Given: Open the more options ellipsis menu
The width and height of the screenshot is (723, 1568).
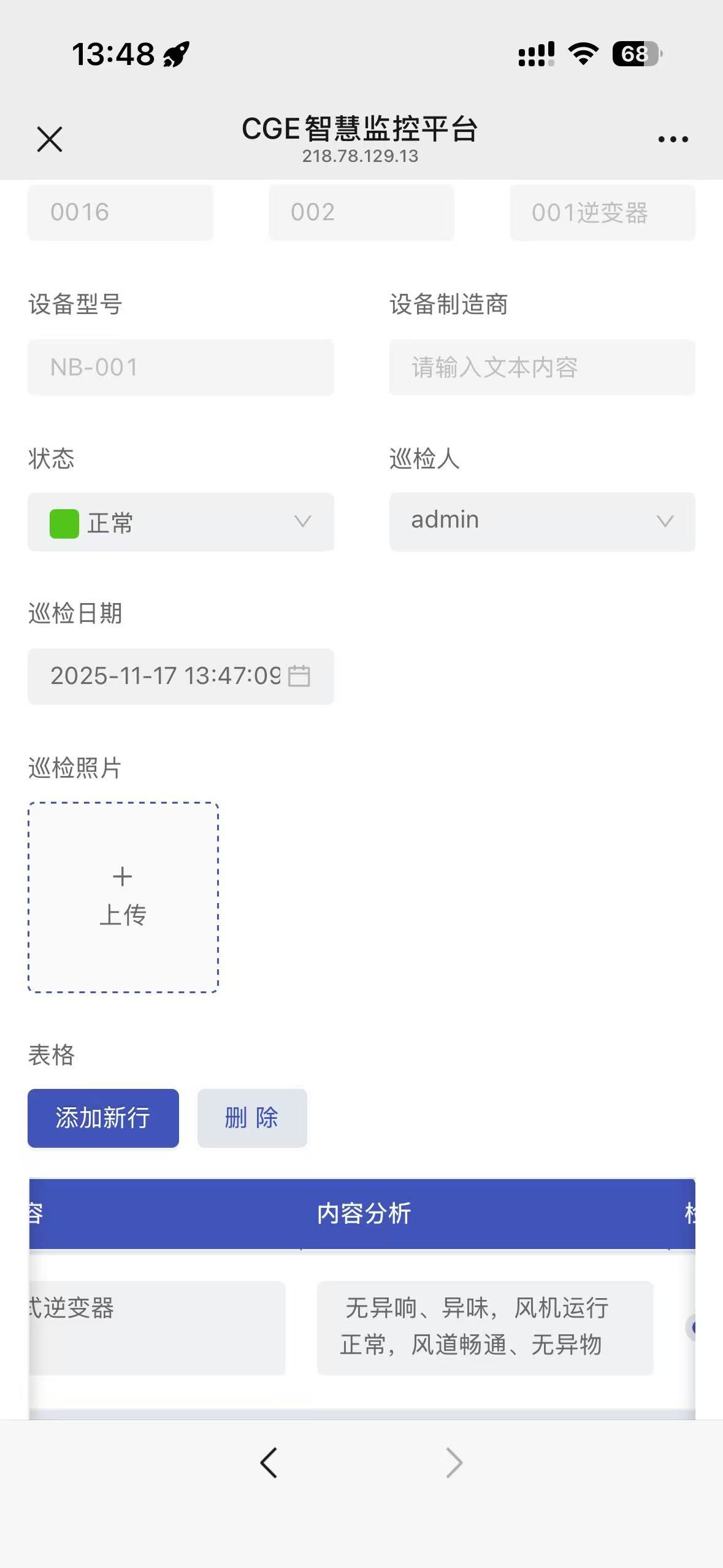Looking at the screenshot, I should [672, 139].
